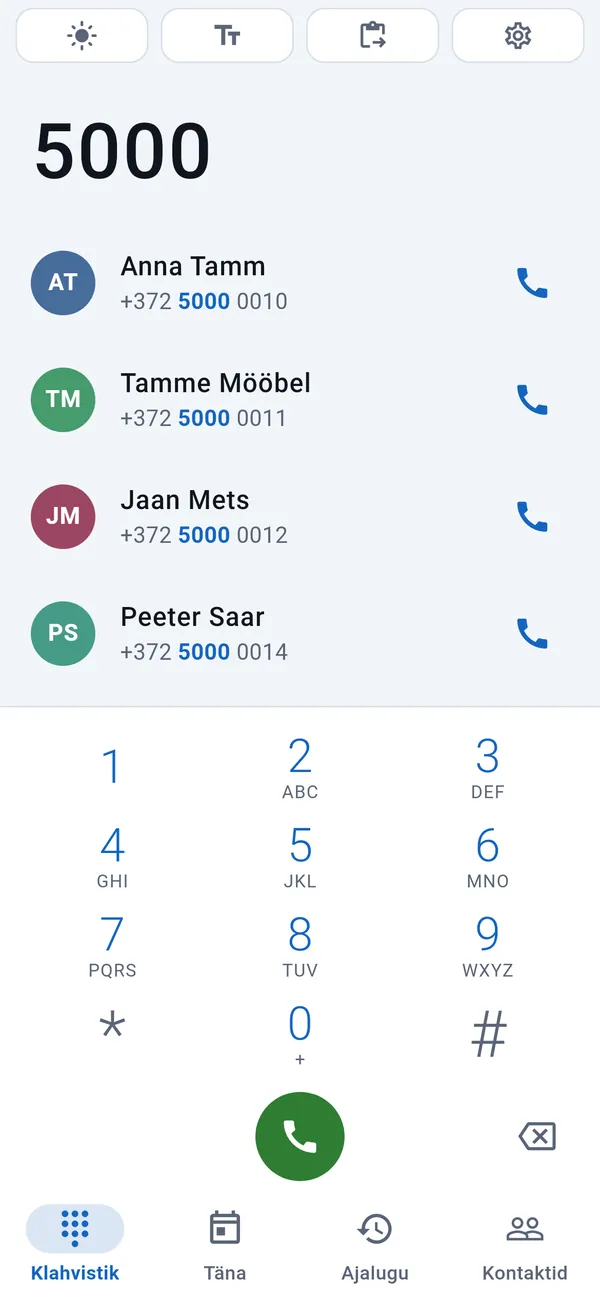Start the call with the green button

pyautogui.click(x=300, y=1136)
